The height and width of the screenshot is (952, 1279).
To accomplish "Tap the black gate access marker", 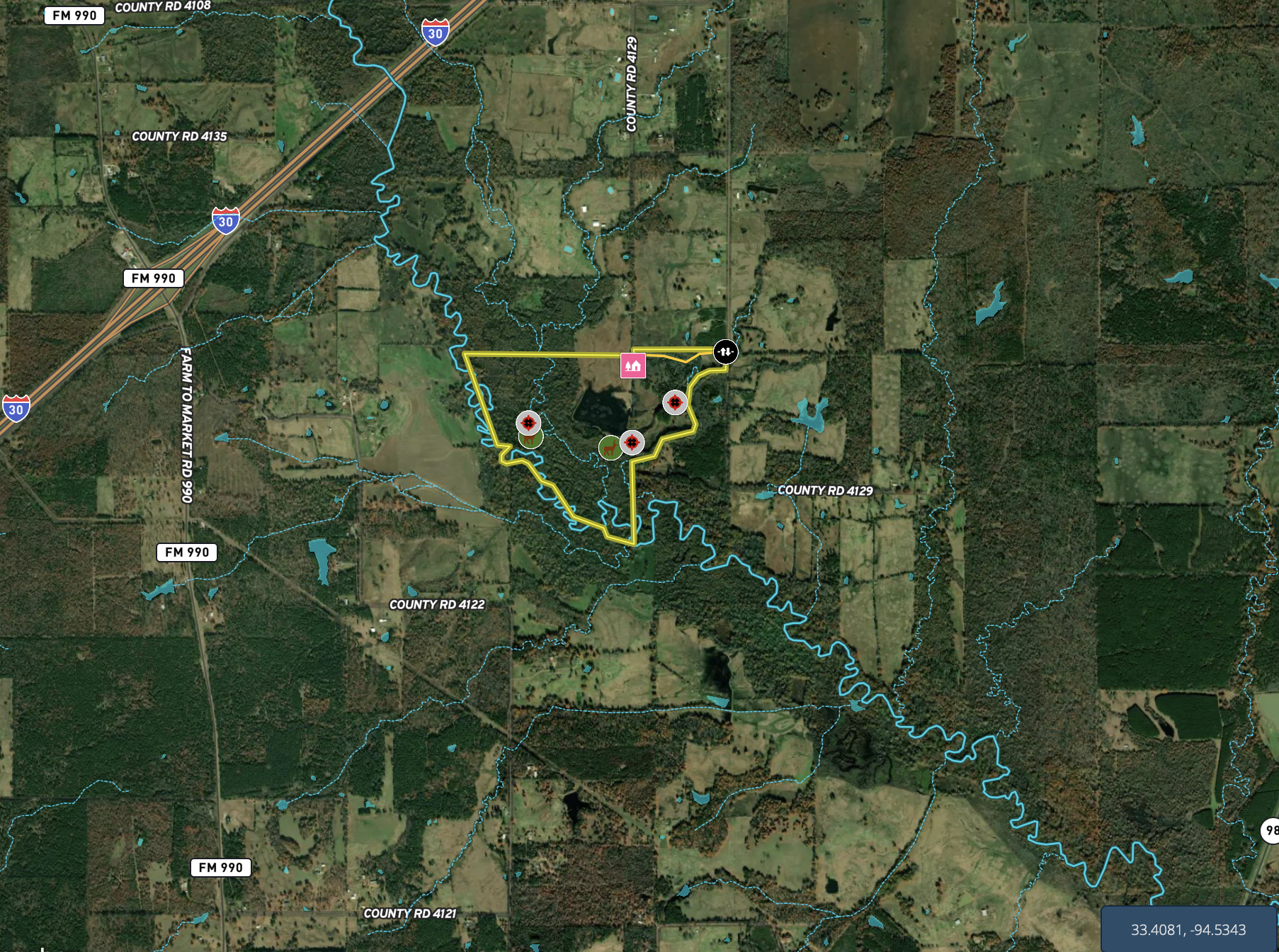I will [x=725, y=351].
